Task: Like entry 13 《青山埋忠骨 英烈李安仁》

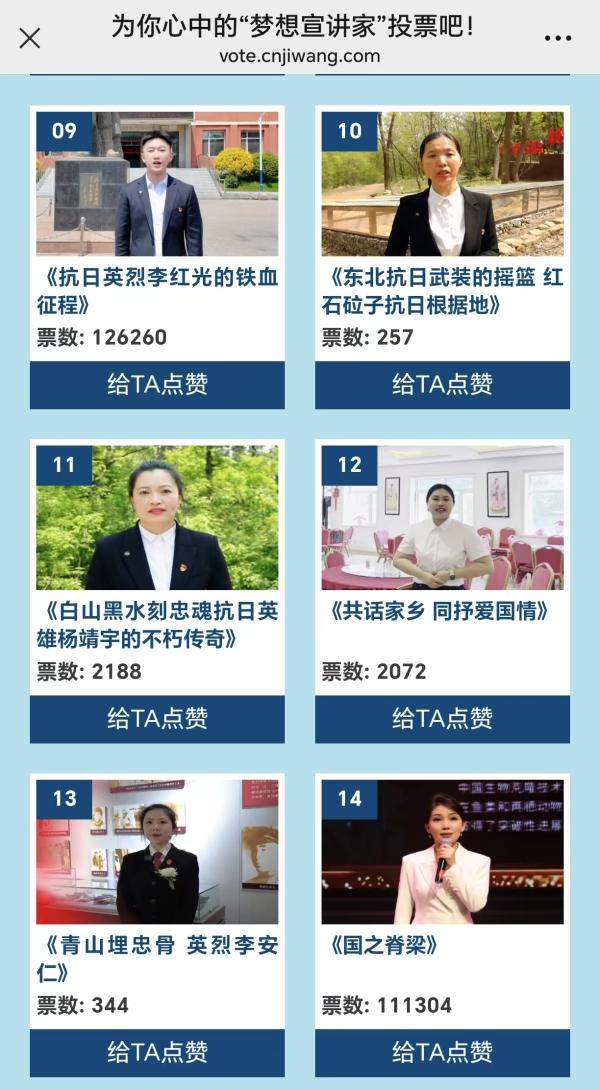Action: pyautogui.click(x=157, y=1052)
